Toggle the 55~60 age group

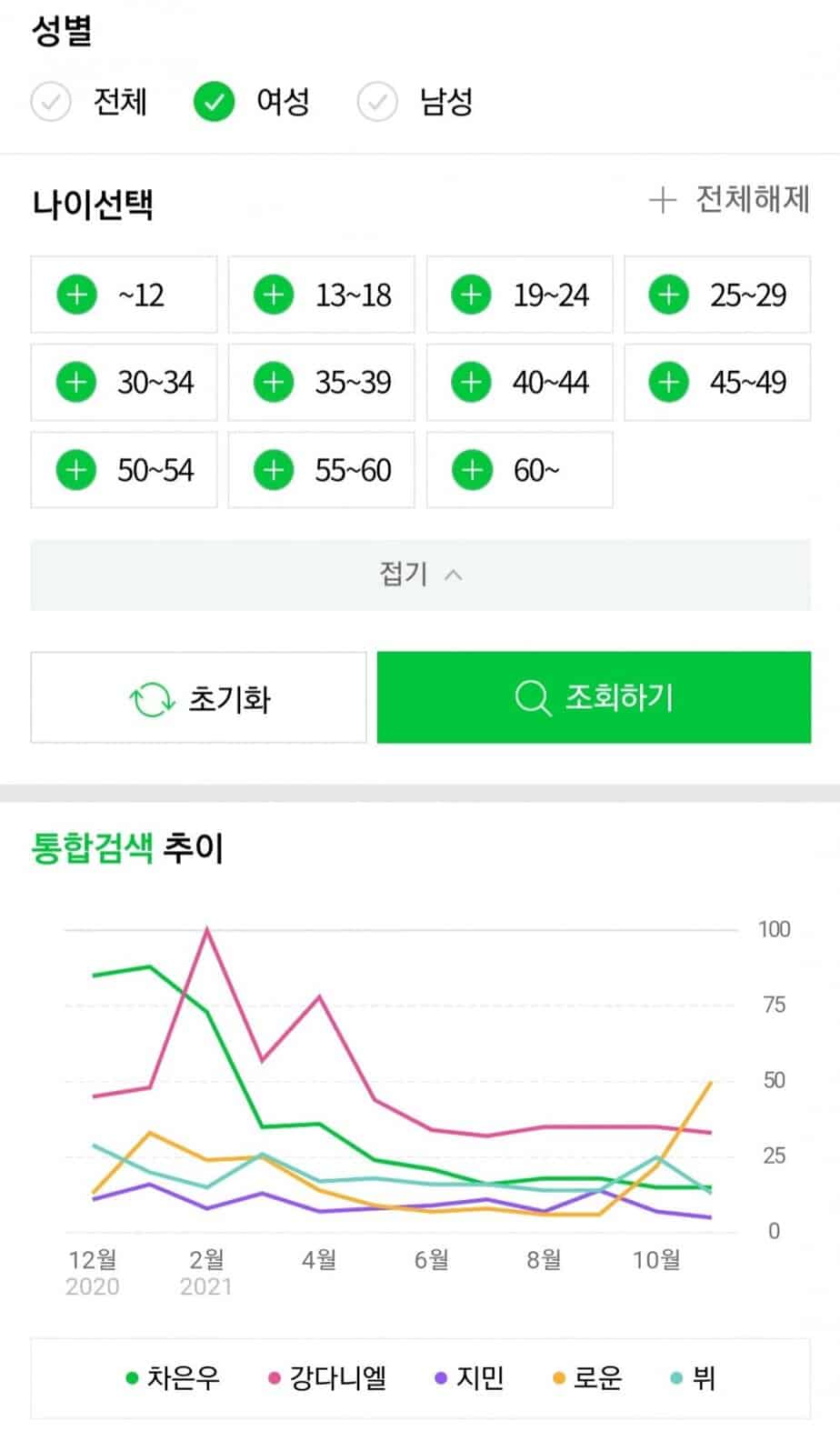(x=321, y=470)
